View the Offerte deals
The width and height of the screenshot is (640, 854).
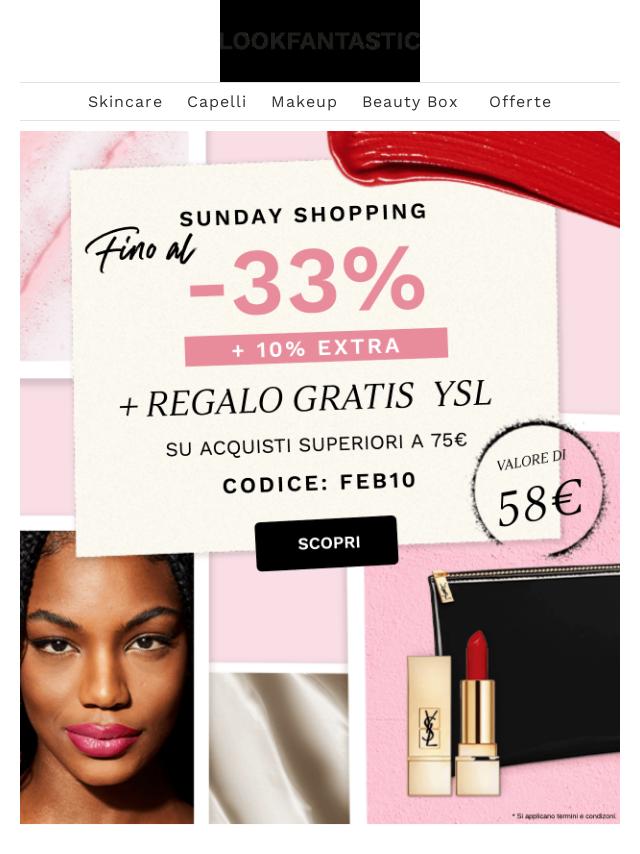click(520, 102)
